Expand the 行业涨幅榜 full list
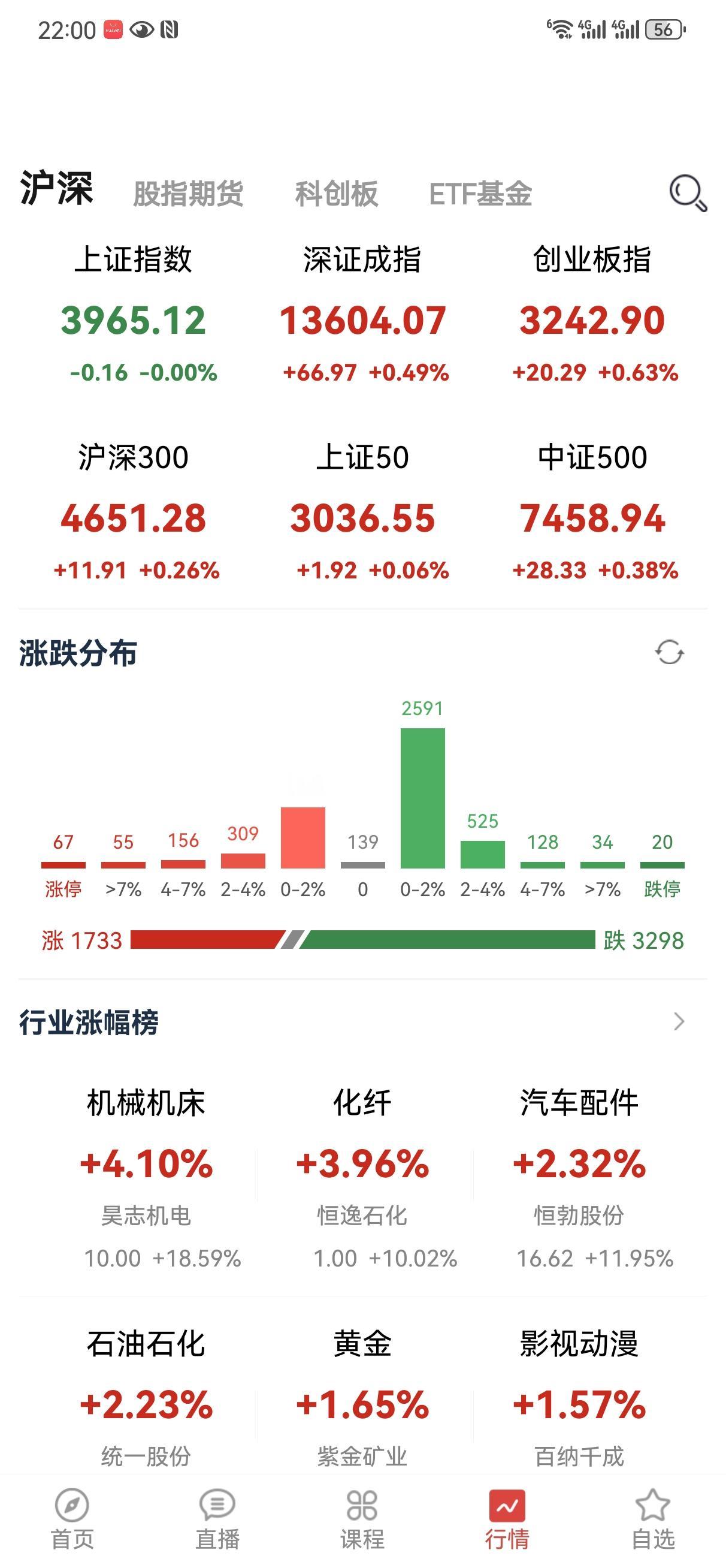The width and height of the screenshot is (726, 1568). (679, 1020)
